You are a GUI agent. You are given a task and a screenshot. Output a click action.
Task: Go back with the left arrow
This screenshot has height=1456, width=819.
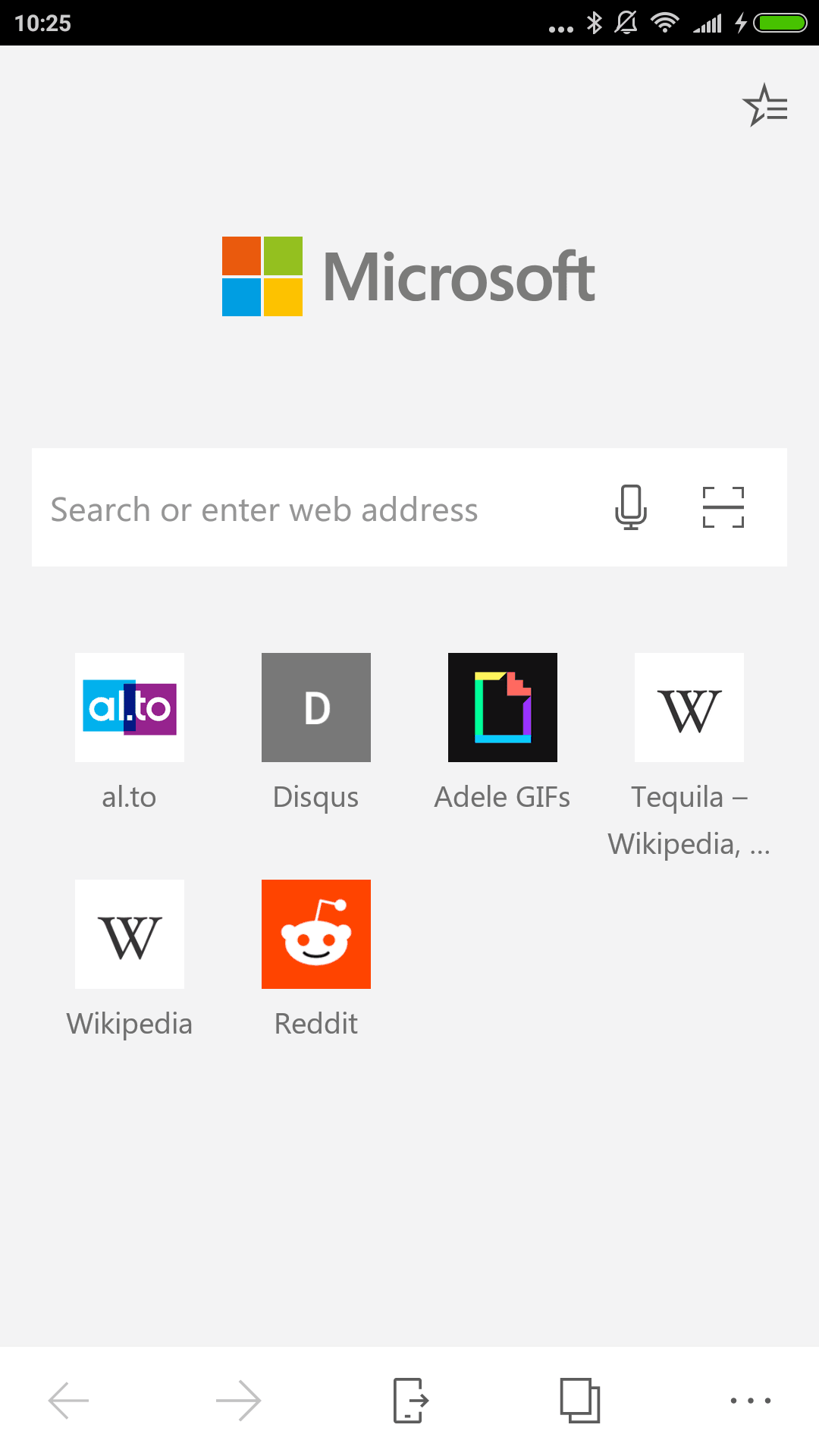click(x=68, y=1400)
